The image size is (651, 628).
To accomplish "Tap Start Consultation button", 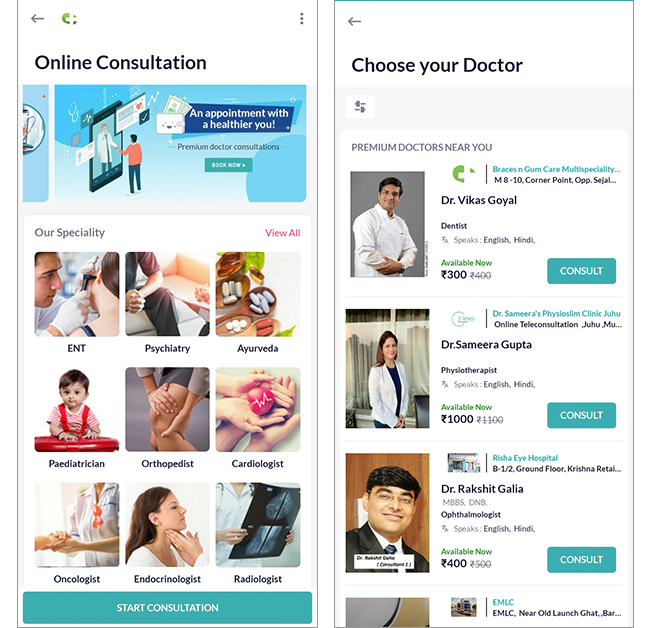I will tap(167, 607).
